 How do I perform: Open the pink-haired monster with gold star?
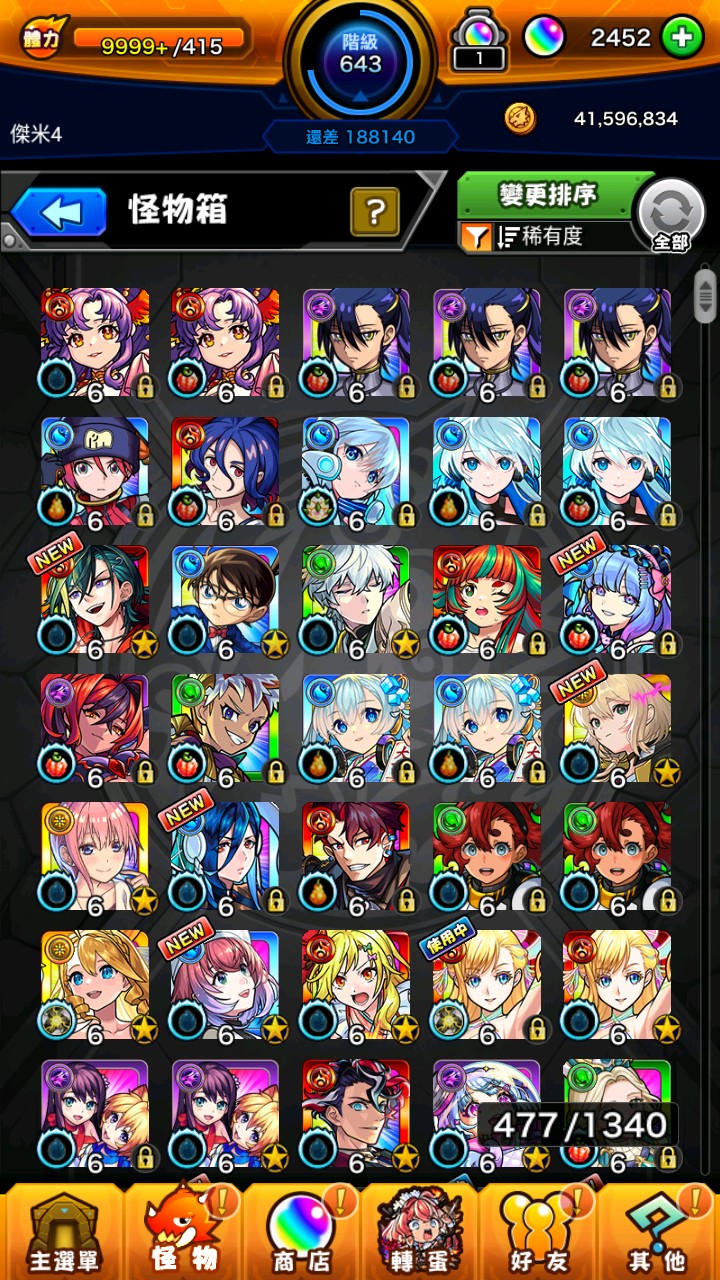point(94,857)
